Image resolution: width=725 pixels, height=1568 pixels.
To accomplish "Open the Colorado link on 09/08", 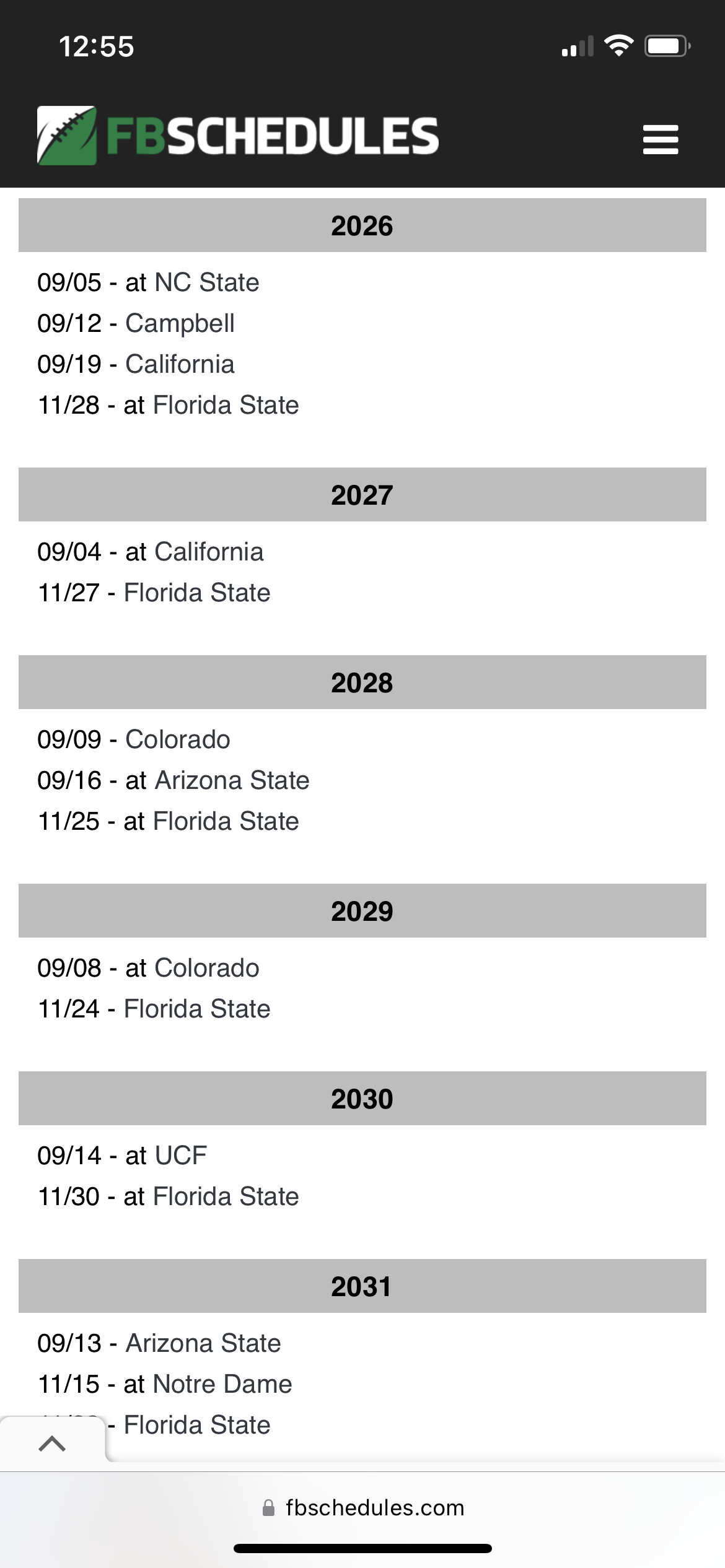I will [207, 968].
